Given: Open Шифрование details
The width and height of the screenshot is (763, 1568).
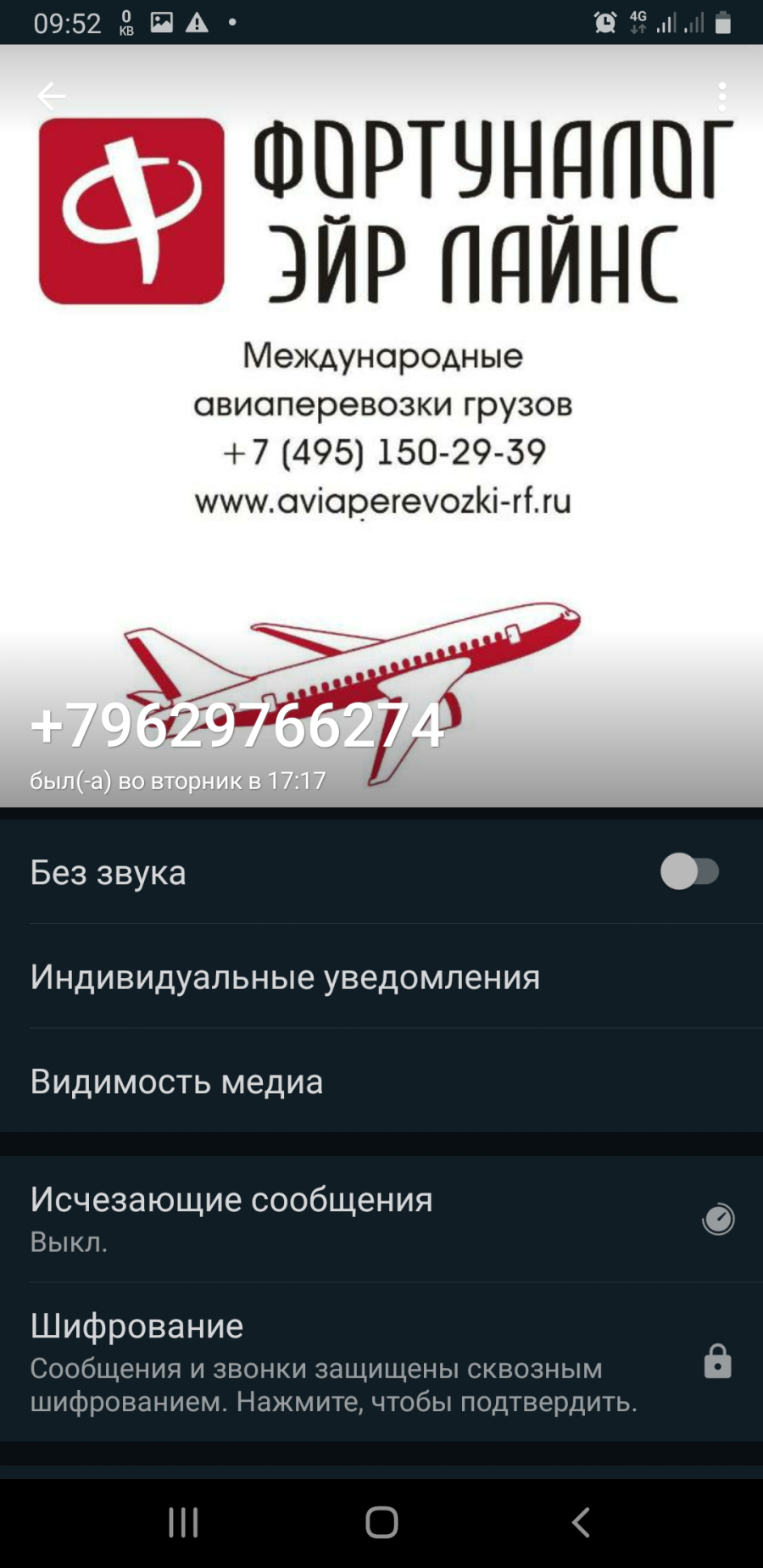Looking at the screenshot, I should pyautogui.click(x=381, y=1362).
